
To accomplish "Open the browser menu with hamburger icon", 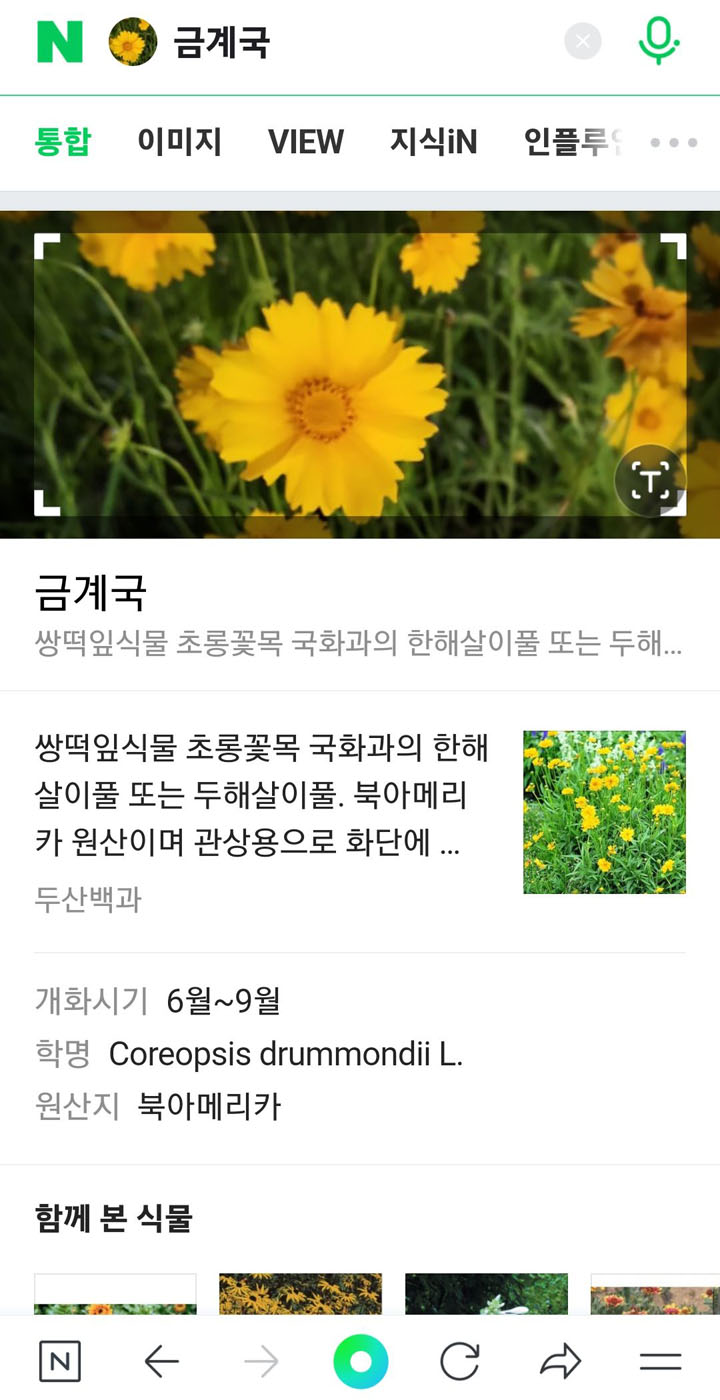I will (659, 1360).
